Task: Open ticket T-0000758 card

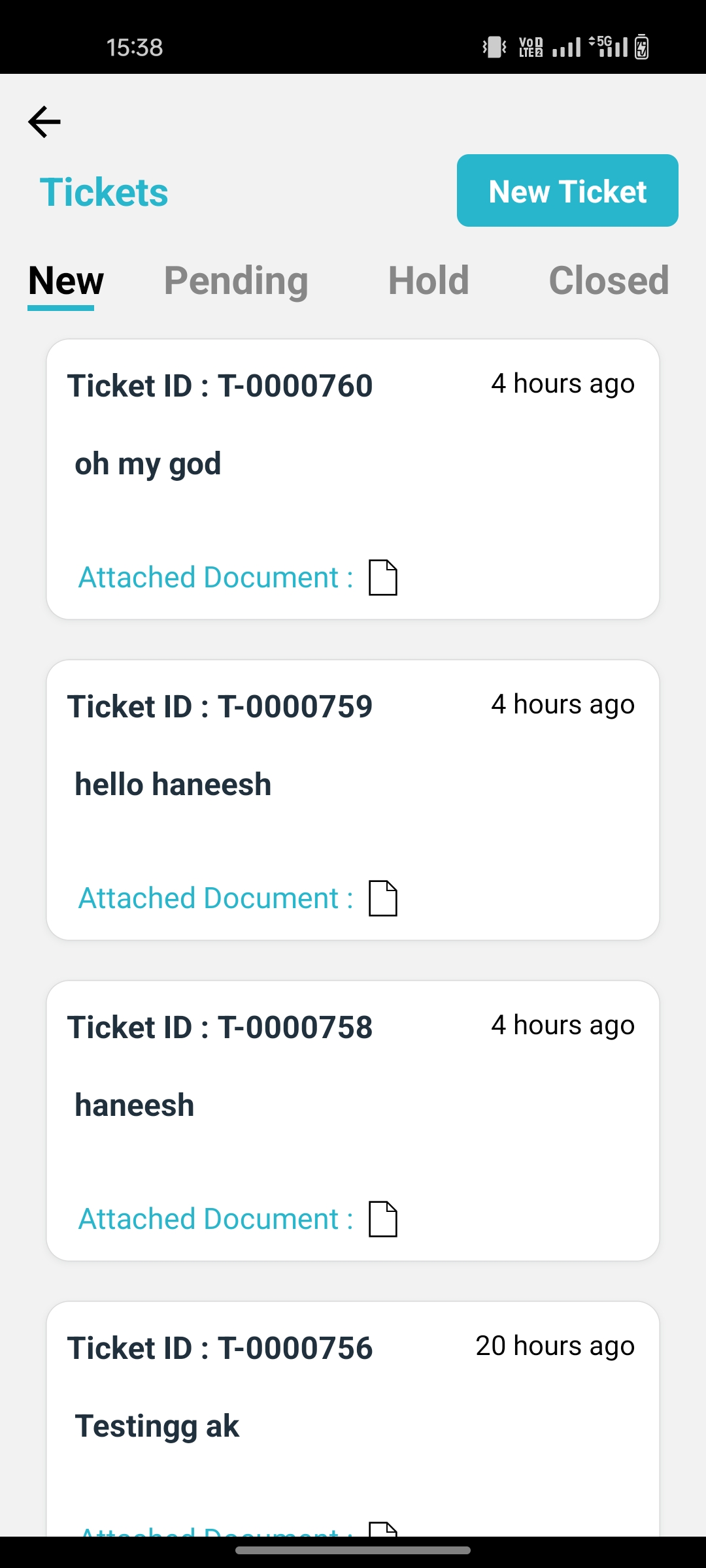Action: [x=353, y=1120]
